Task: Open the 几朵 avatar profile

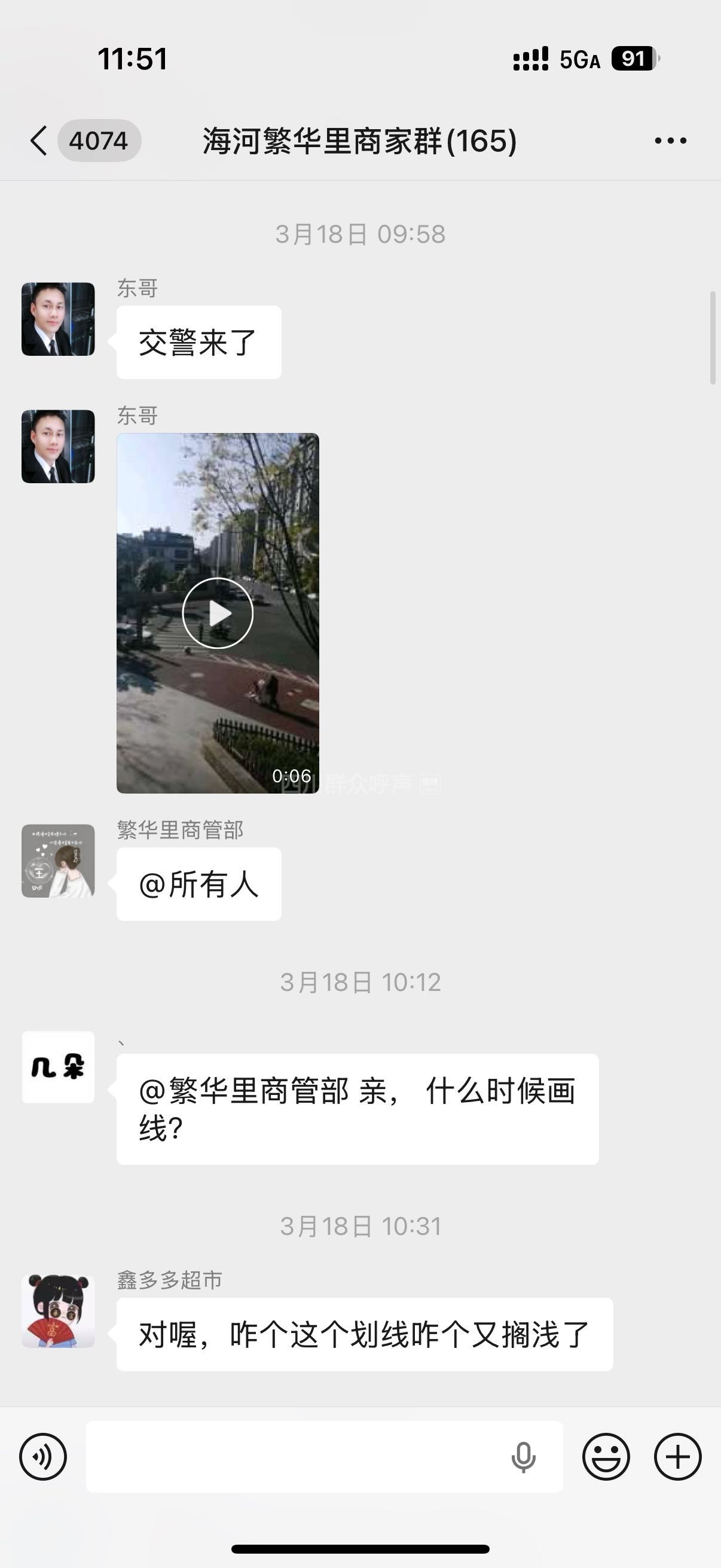Action: 58,1067
